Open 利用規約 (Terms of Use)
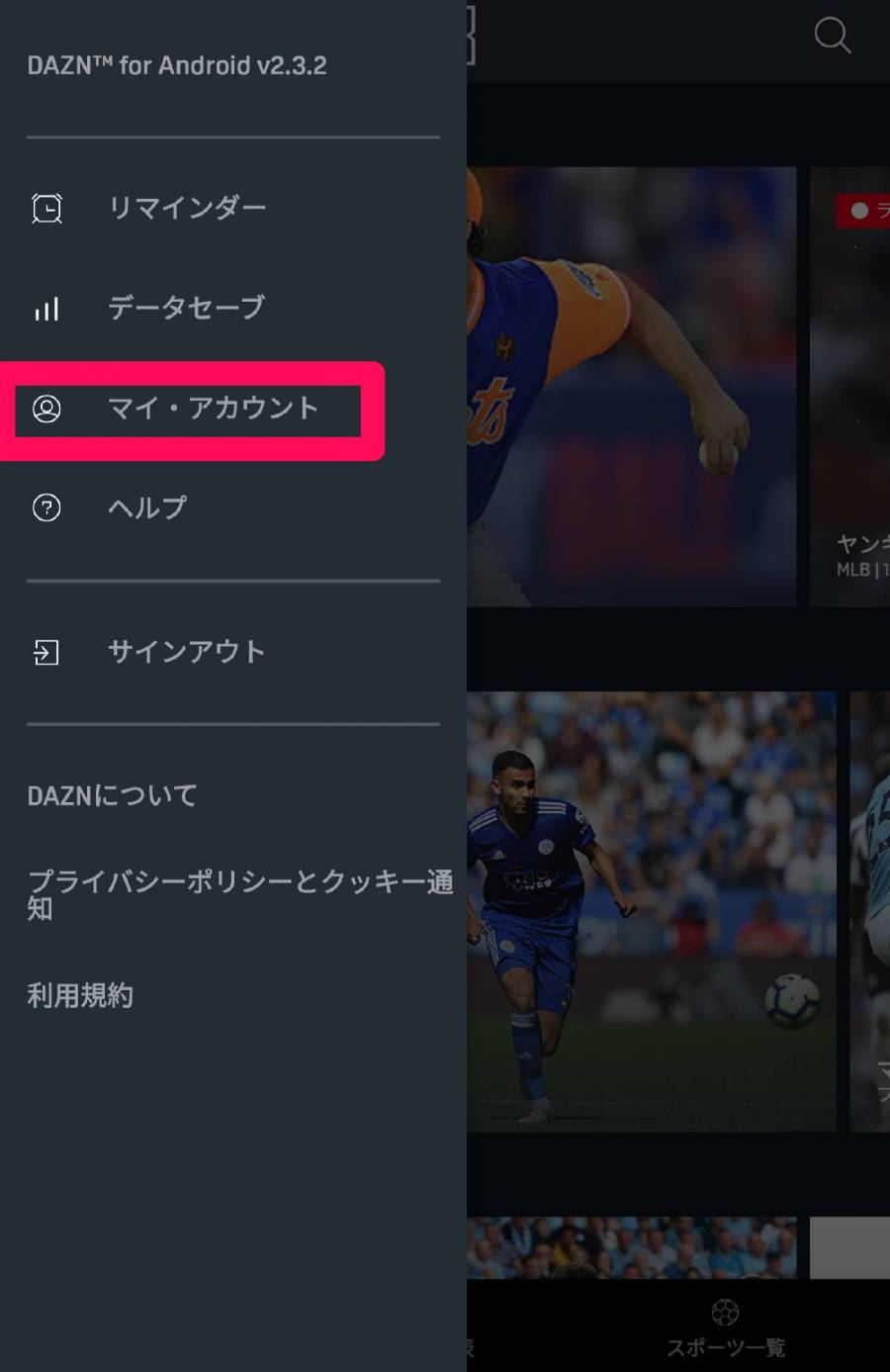This screenshot has height=1372, width=890. [80, 995]
